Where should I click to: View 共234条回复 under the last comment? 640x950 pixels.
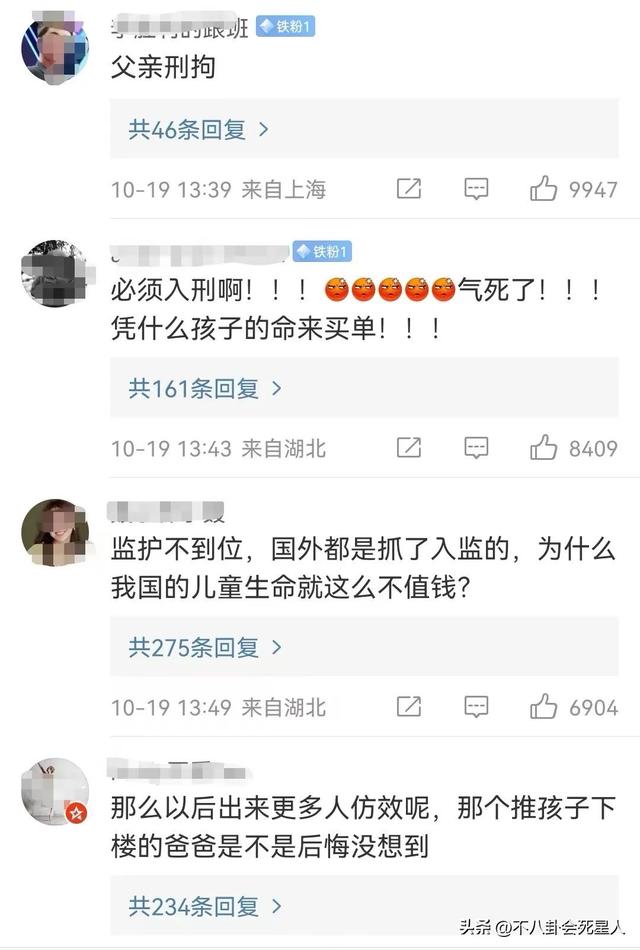tap(205, 906)
